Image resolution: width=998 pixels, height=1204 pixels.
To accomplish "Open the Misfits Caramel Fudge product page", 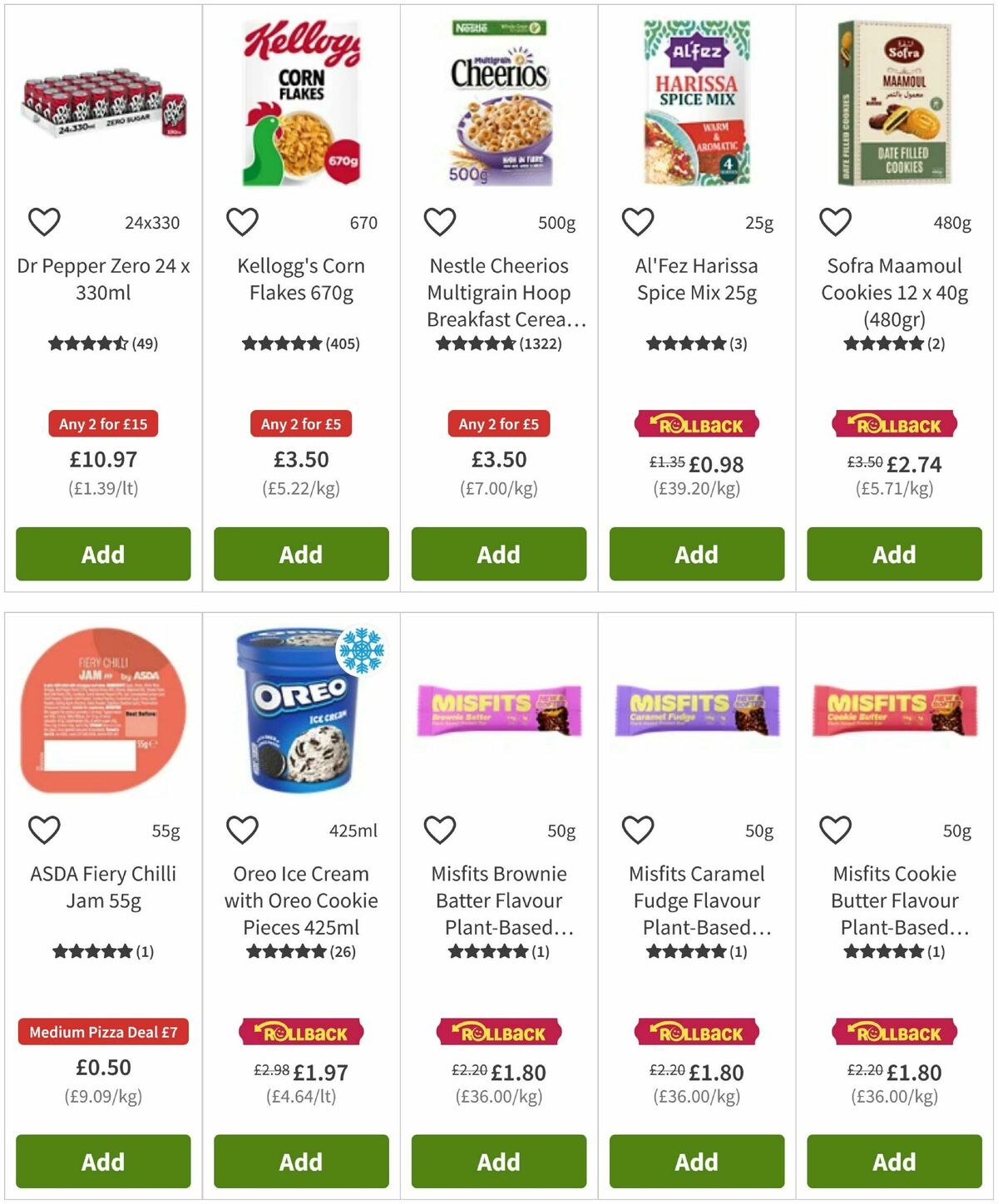I will 696,901.
